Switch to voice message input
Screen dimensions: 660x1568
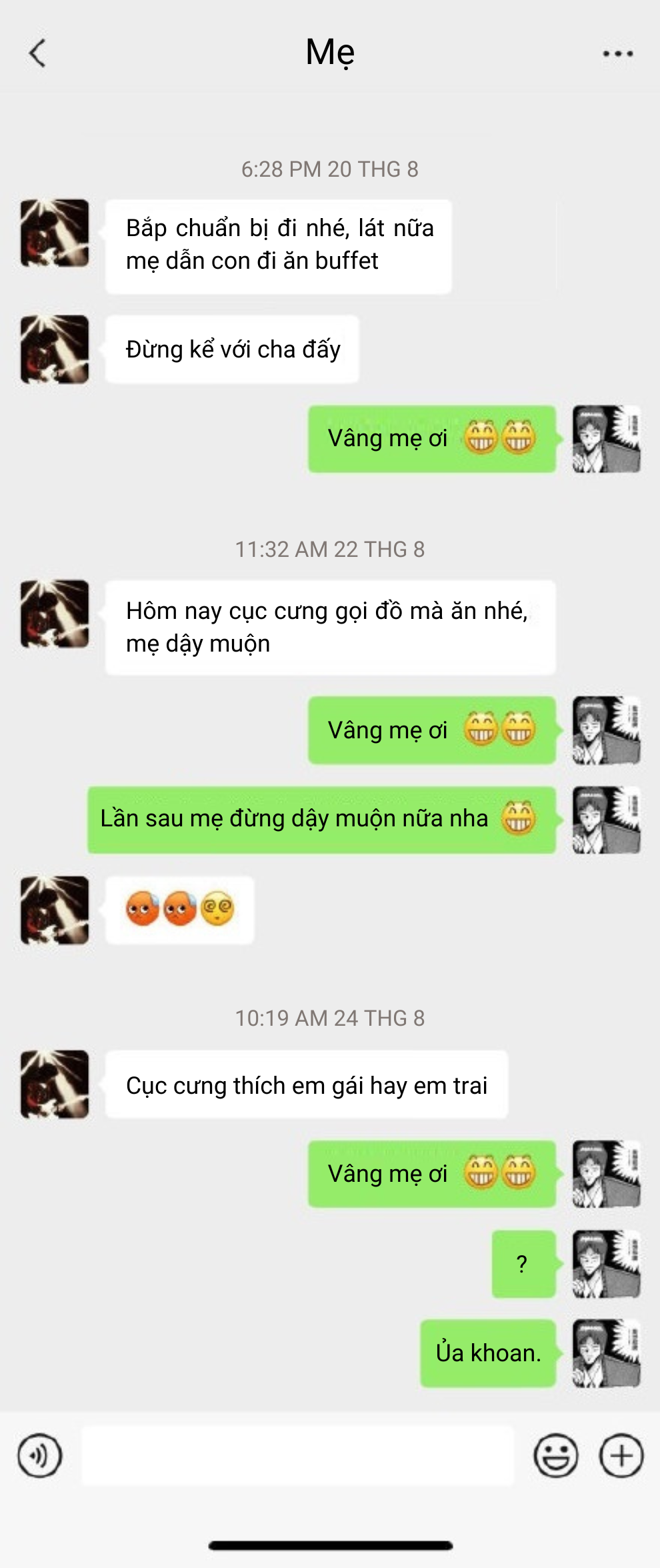click(40, 1455)
